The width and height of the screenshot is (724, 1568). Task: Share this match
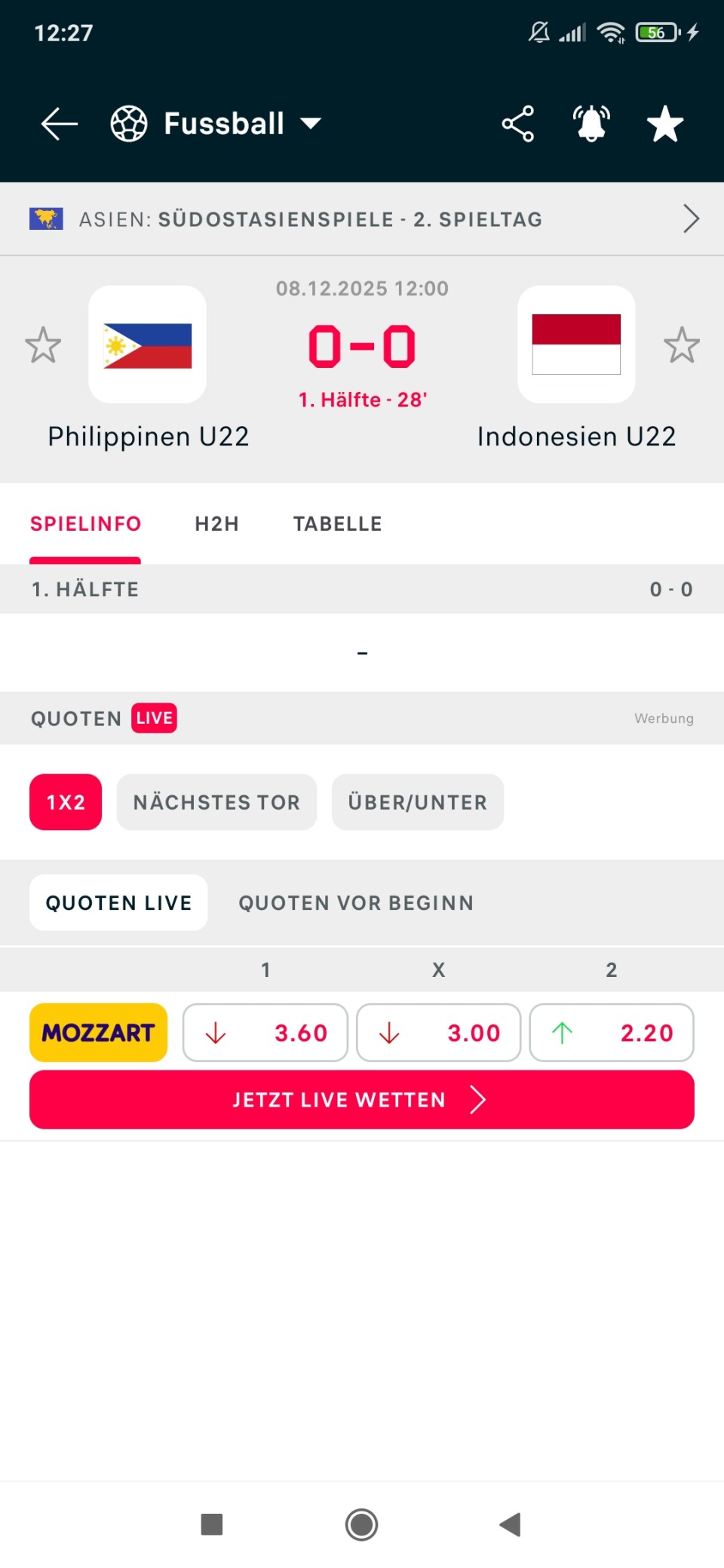coord(517,124)
